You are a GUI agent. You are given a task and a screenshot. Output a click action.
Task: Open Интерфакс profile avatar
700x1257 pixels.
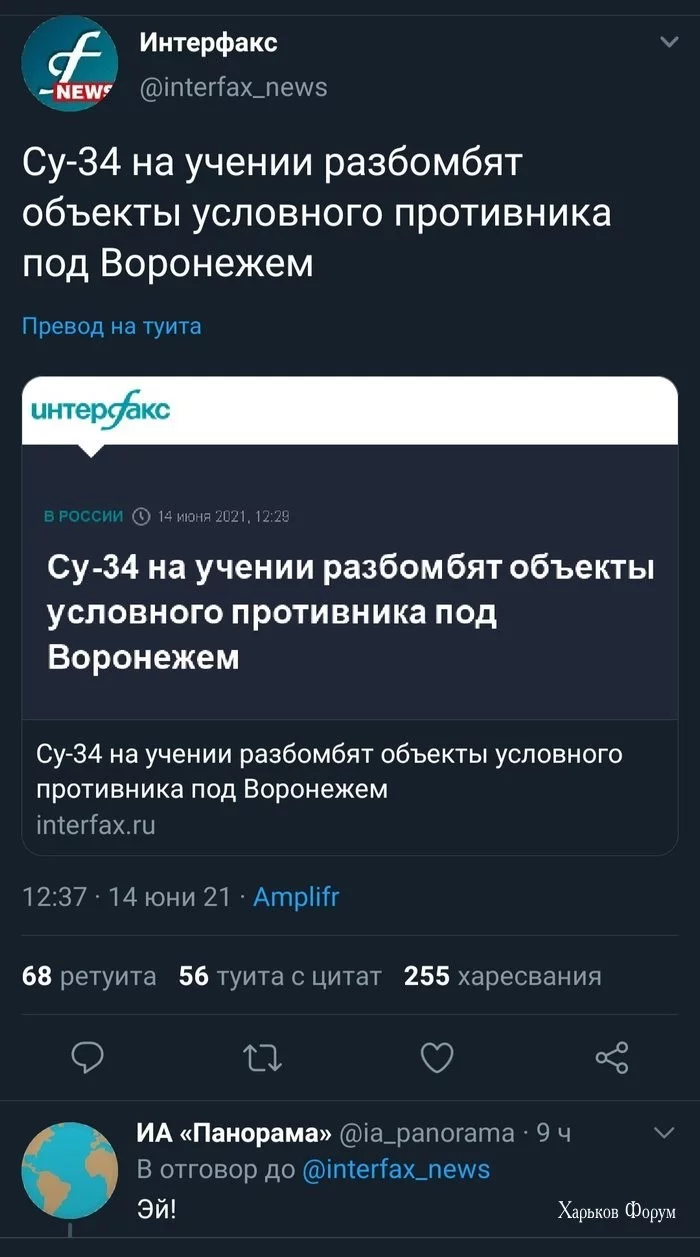(69, 66)
